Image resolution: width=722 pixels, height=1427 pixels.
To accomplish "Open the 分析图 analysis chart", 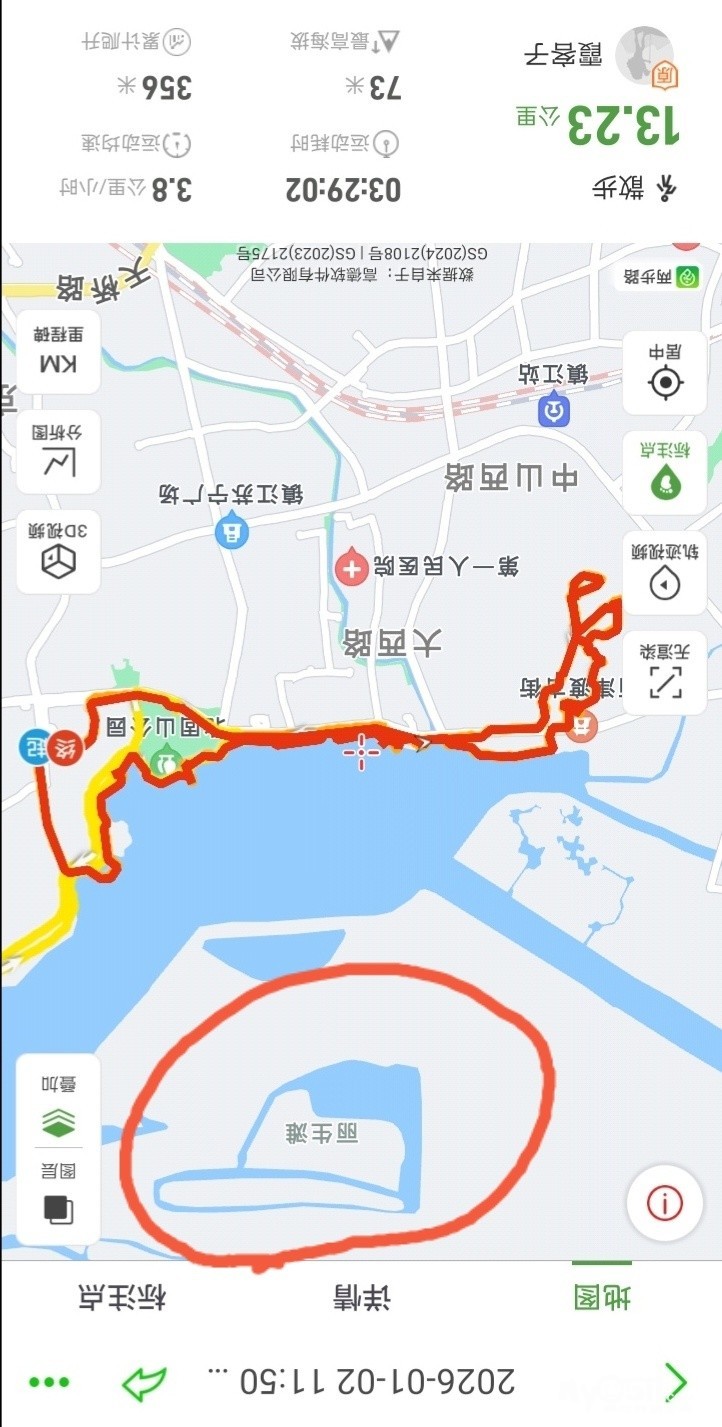I will point(58,451).
